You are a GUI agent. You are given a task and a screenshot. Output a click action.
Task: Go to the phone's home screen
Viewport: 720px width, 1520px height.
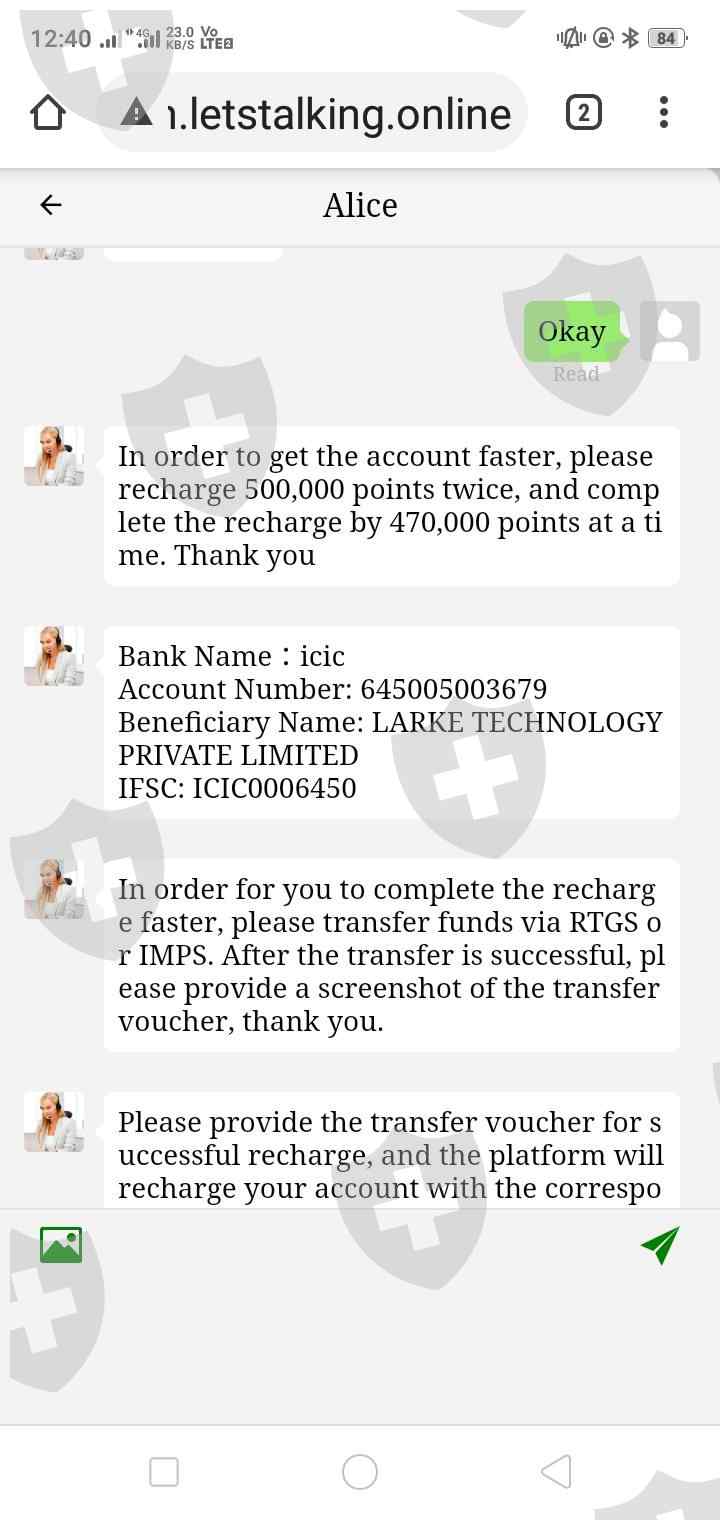click(x=360, y=1472)
